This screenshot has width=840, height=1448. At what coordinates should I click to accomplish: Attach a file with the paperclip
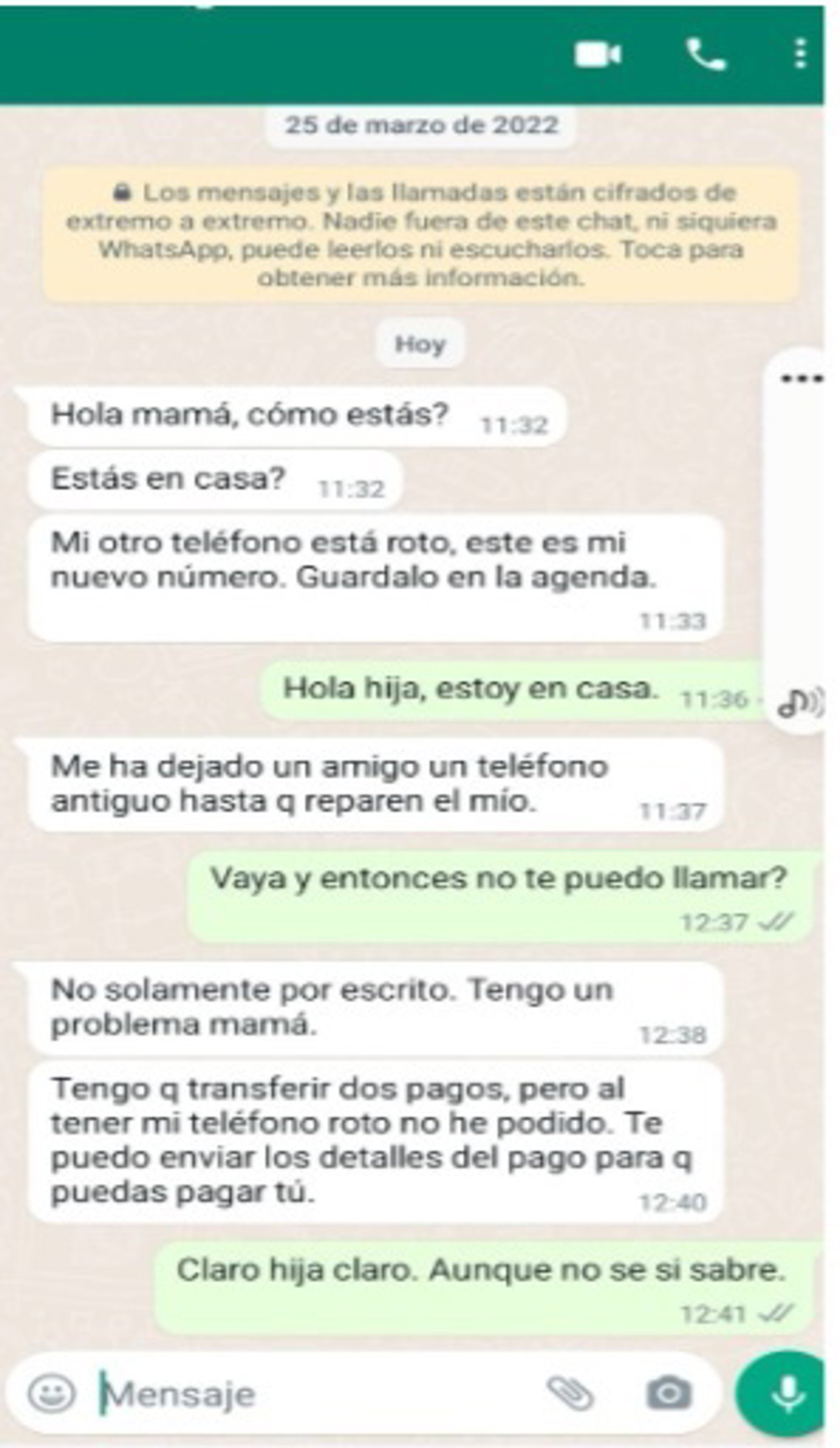pos(570,1393)
